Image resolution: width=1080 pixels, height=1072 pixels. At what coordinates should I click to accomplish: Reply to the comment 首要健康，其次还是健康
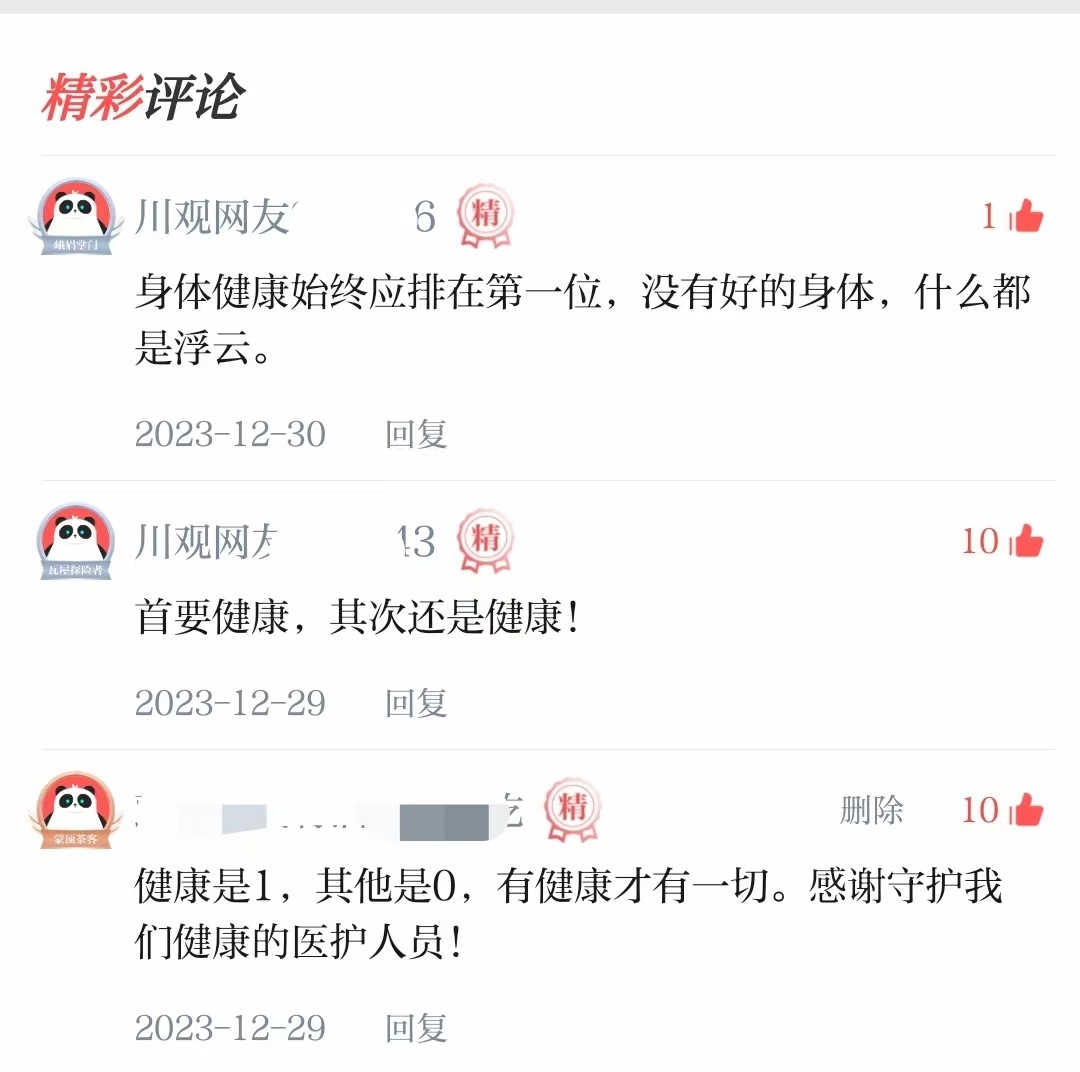click(x=416, y=703)
